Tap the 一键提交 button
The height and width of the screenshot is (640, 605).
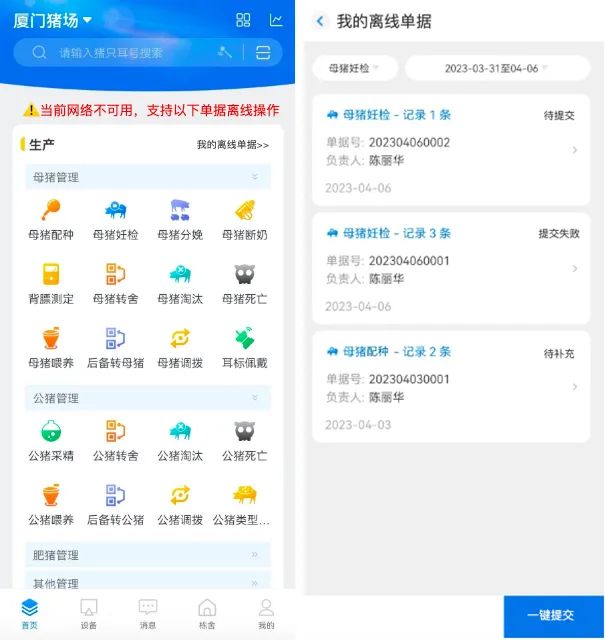pyautogui.click(x=553, y=616)
